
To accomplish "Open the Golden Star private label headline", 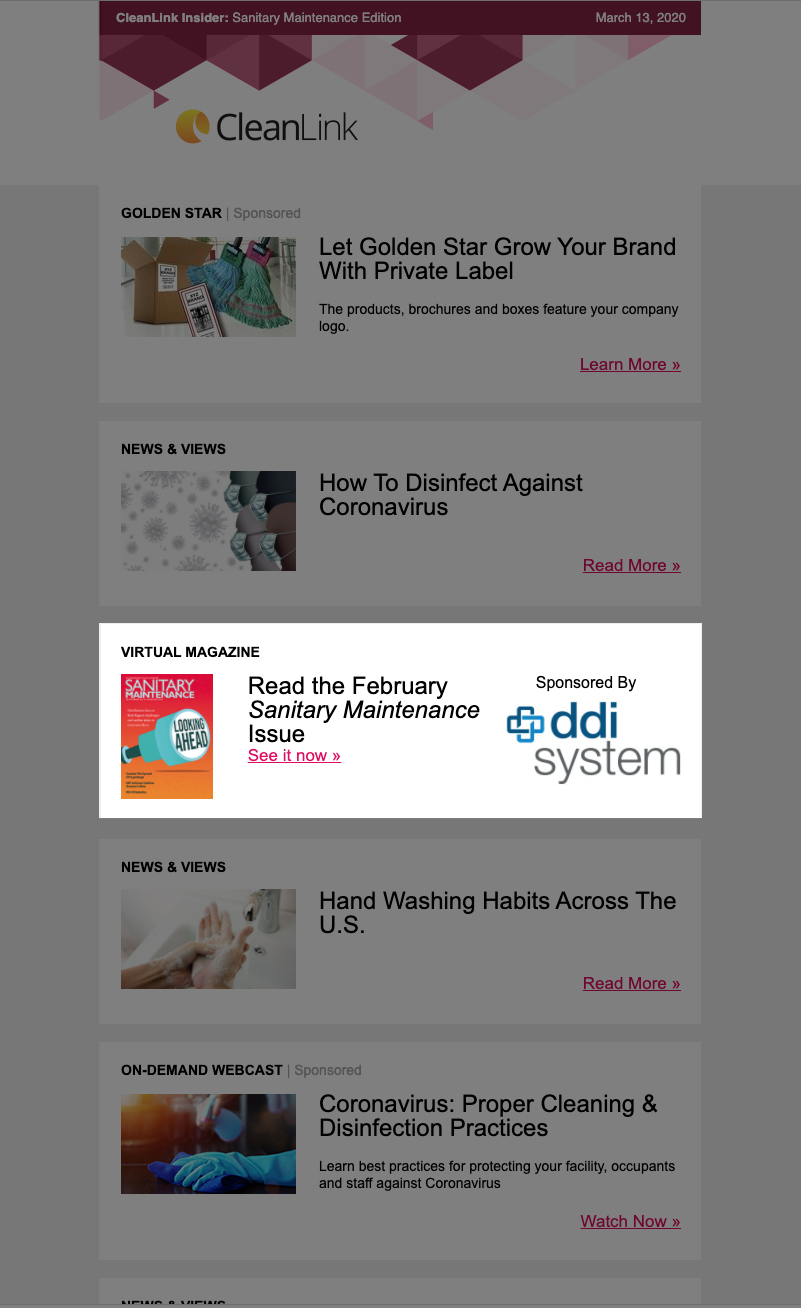I will pos(497,259).
